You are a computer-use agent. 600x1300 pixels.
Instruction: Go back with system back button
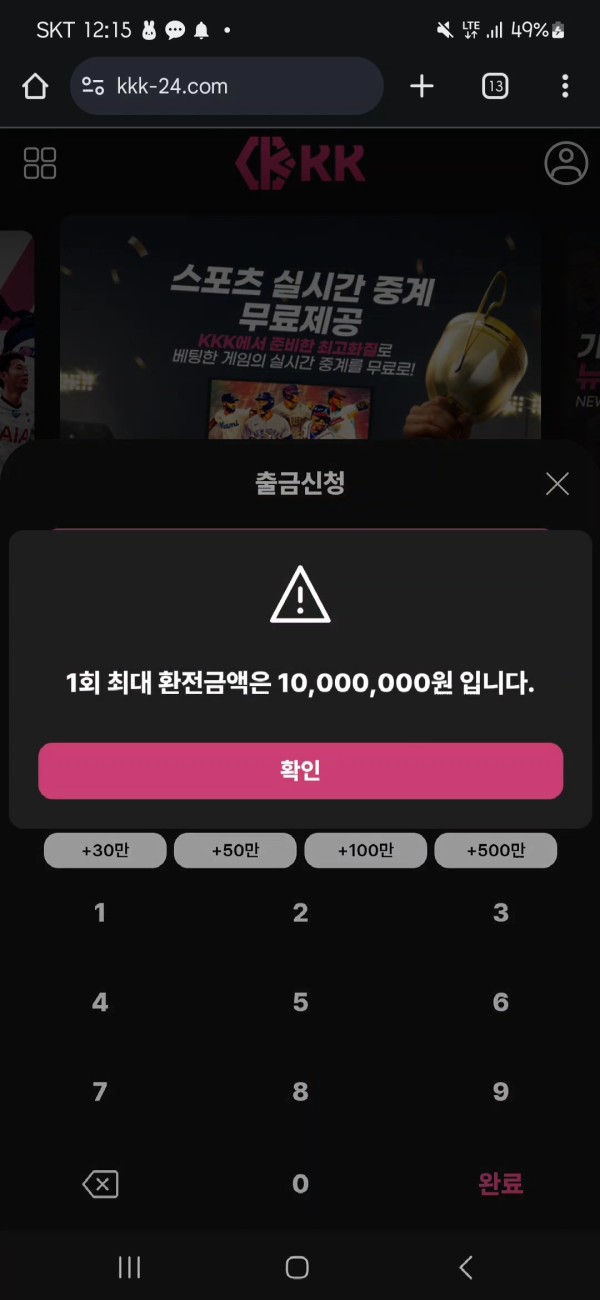tap(466, 1268)
